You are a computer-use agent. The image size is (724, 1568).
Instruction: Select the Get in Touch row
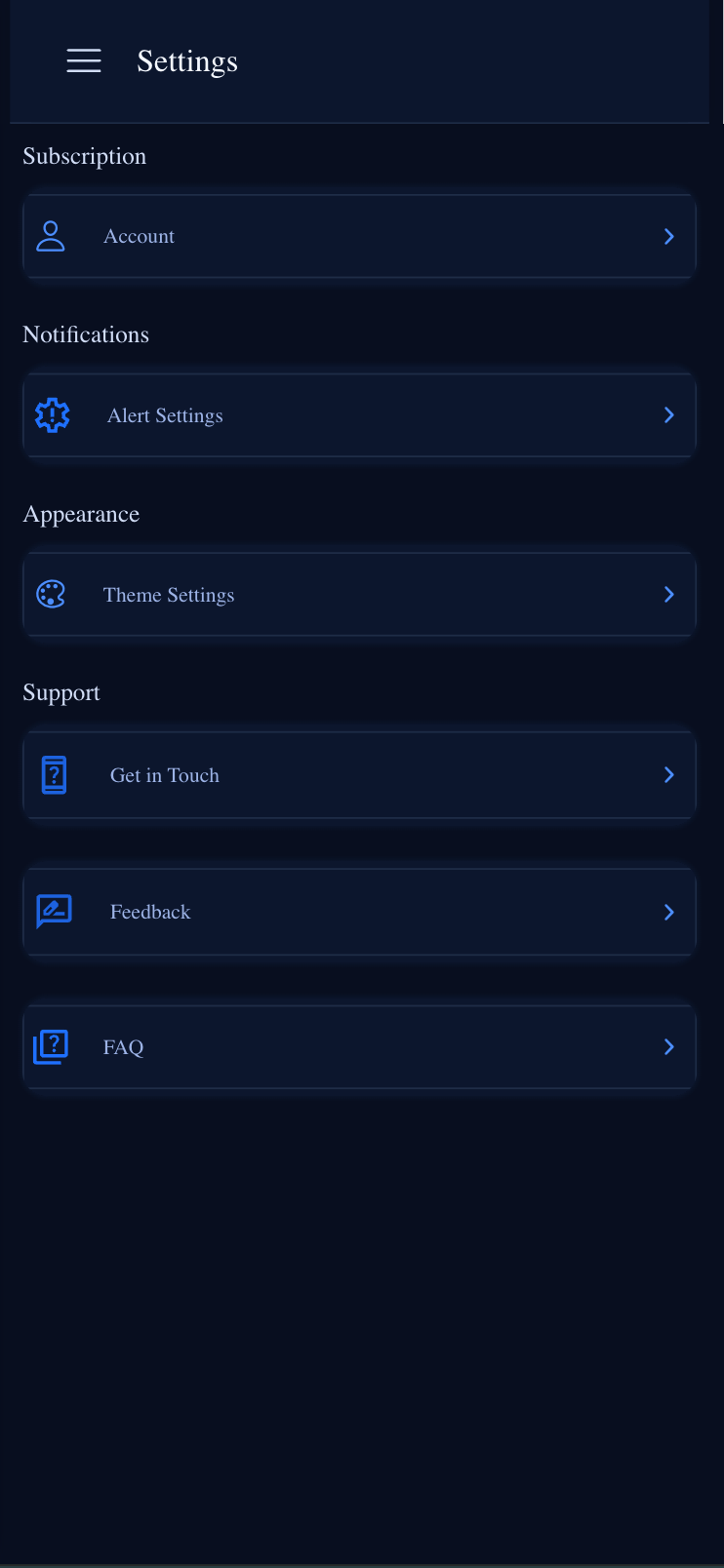click(359, 775)
